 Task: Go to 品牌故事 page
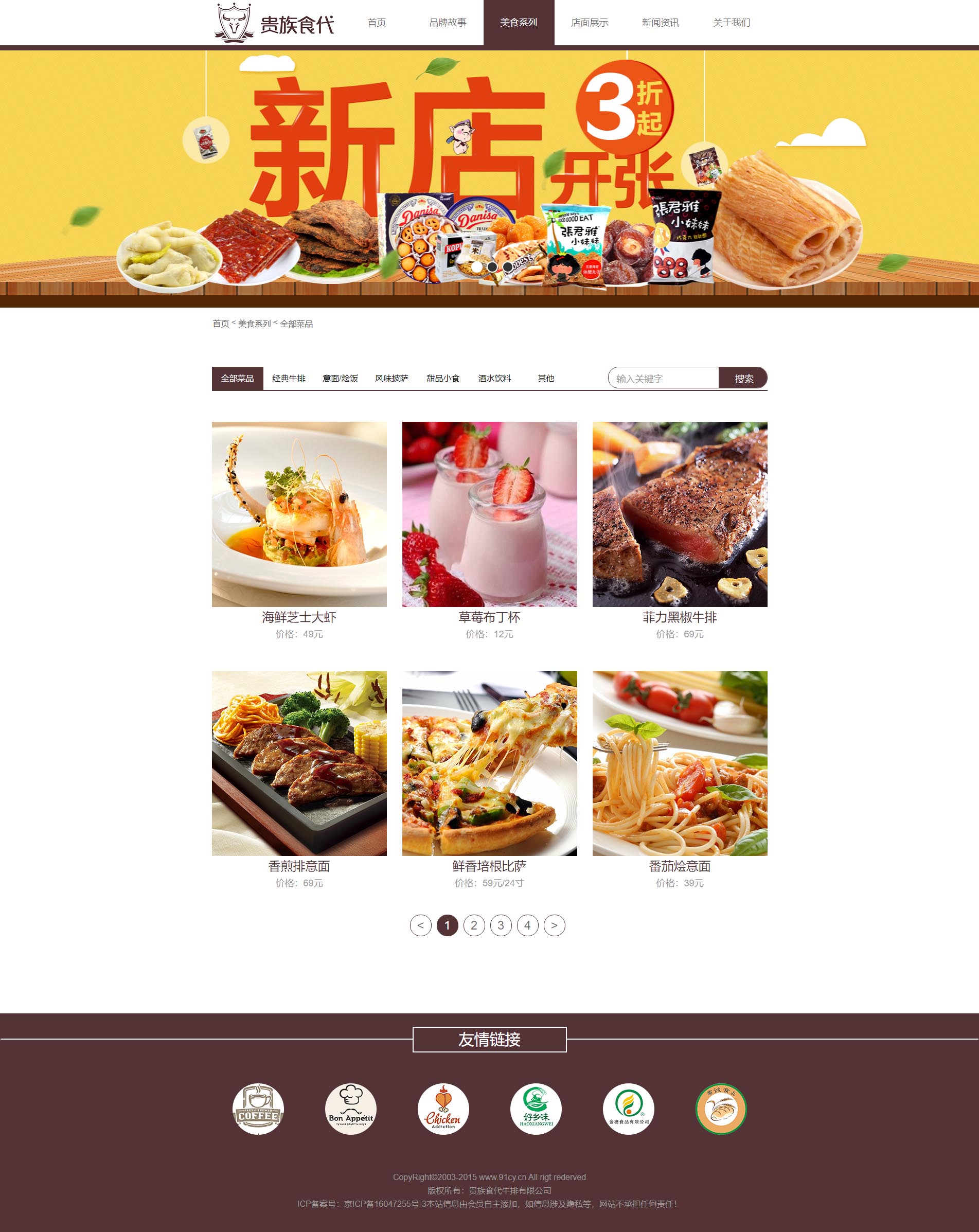[x=448, y=23]
